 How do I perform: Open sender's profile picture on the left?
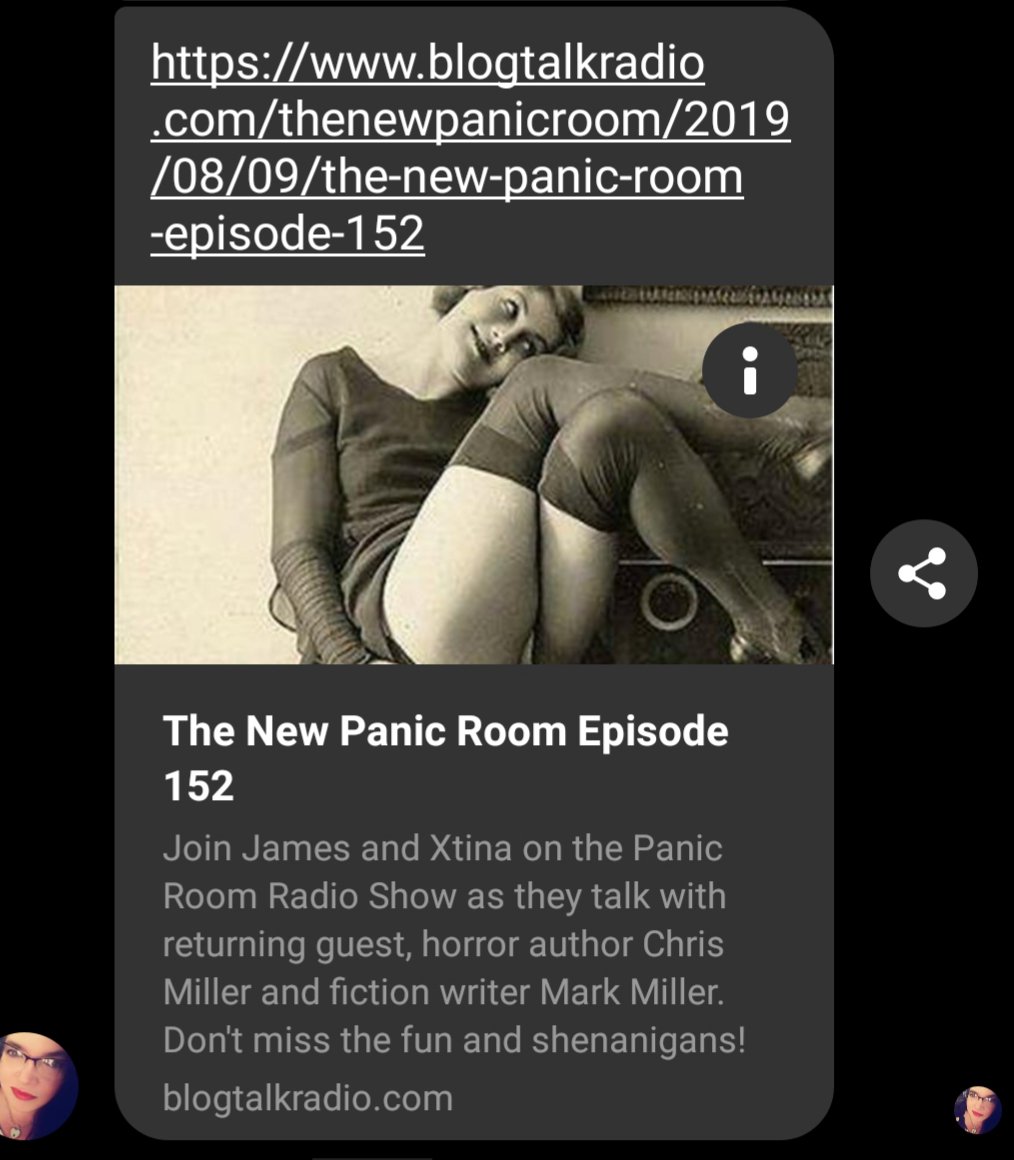38,1086
